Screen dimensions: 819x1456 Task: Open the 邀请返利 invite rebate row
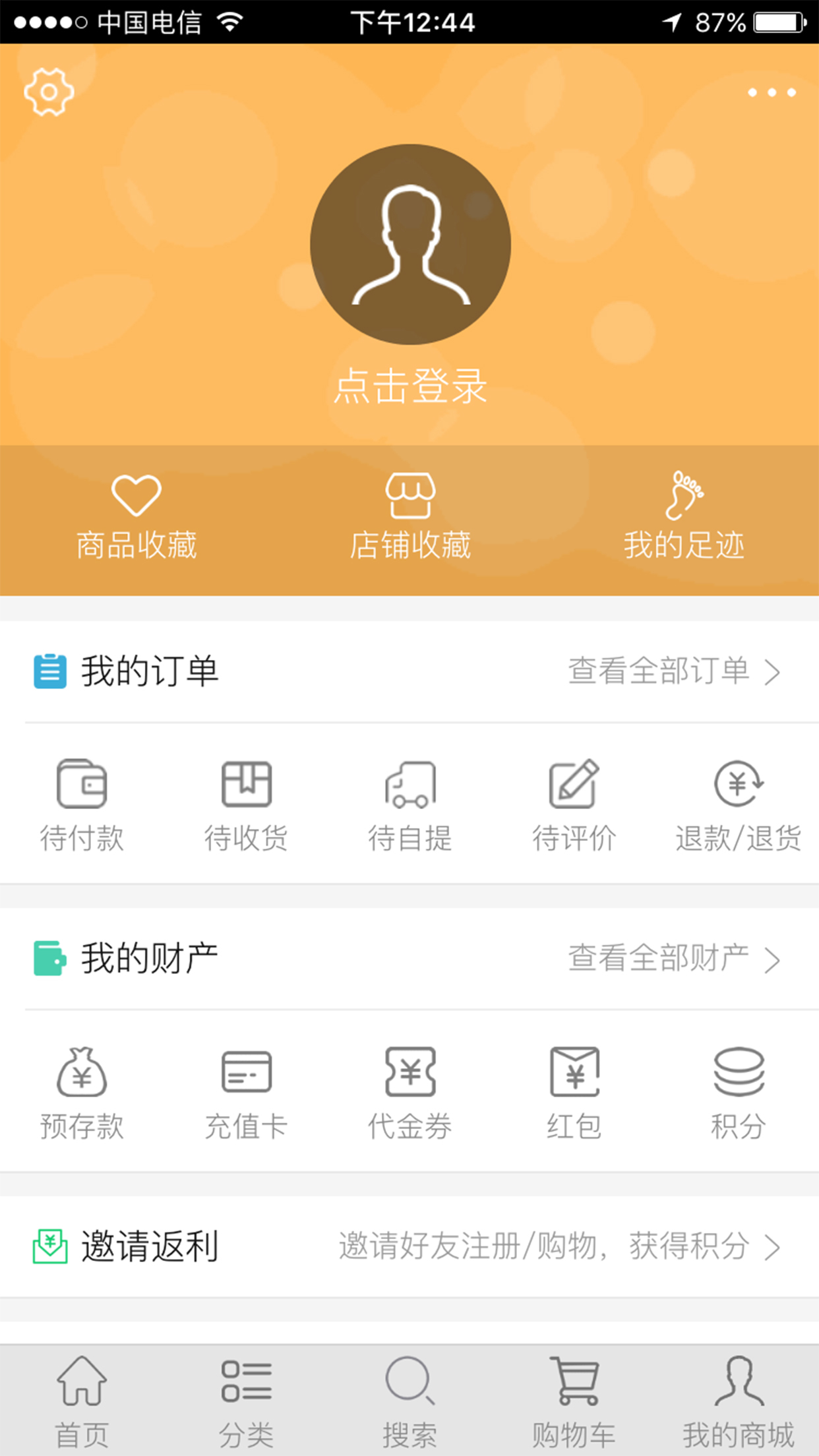(x=409, y=1246)
